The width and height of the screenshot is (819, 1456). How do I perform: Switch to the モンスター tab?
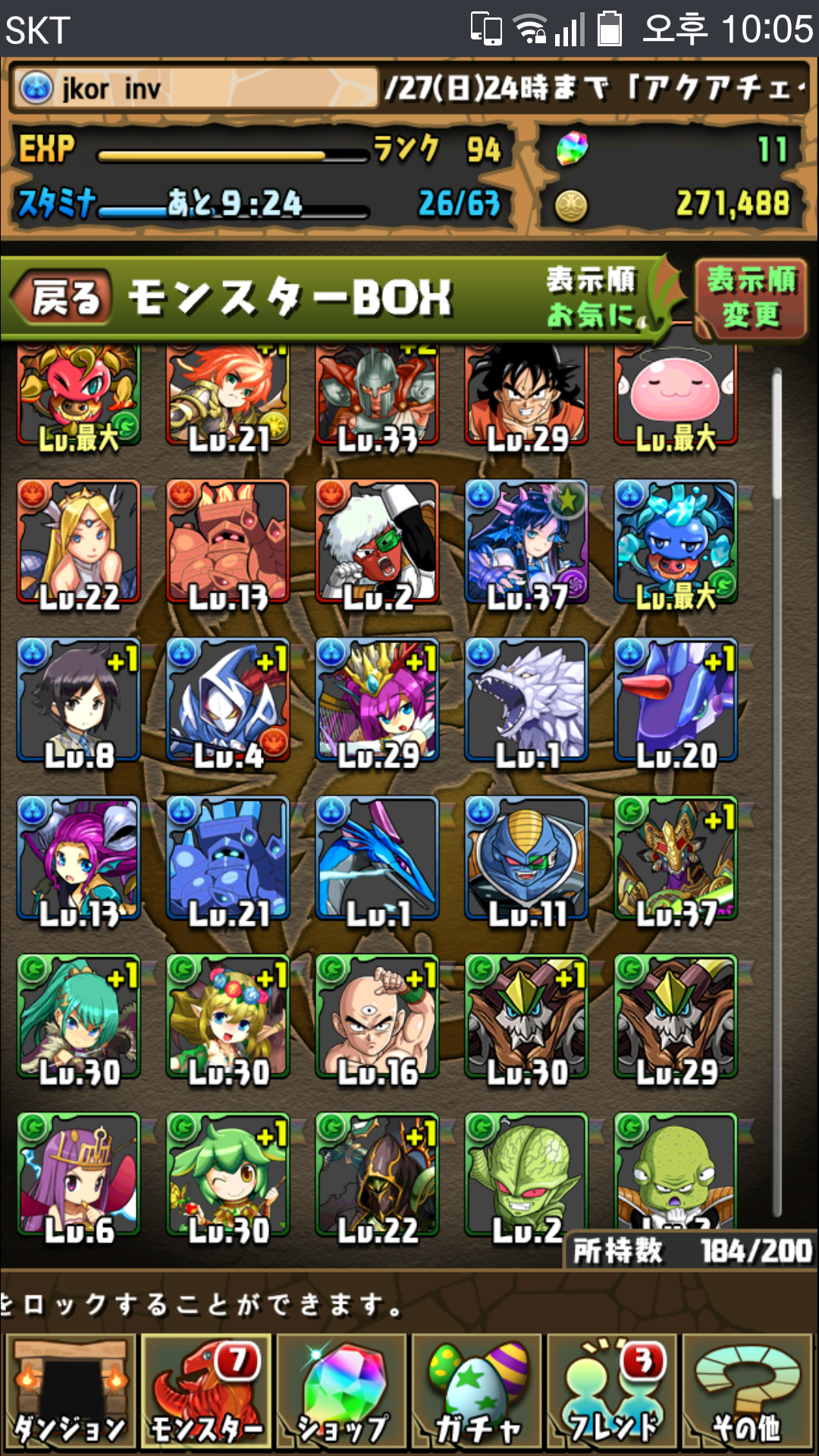click(x=206, y=1394)
